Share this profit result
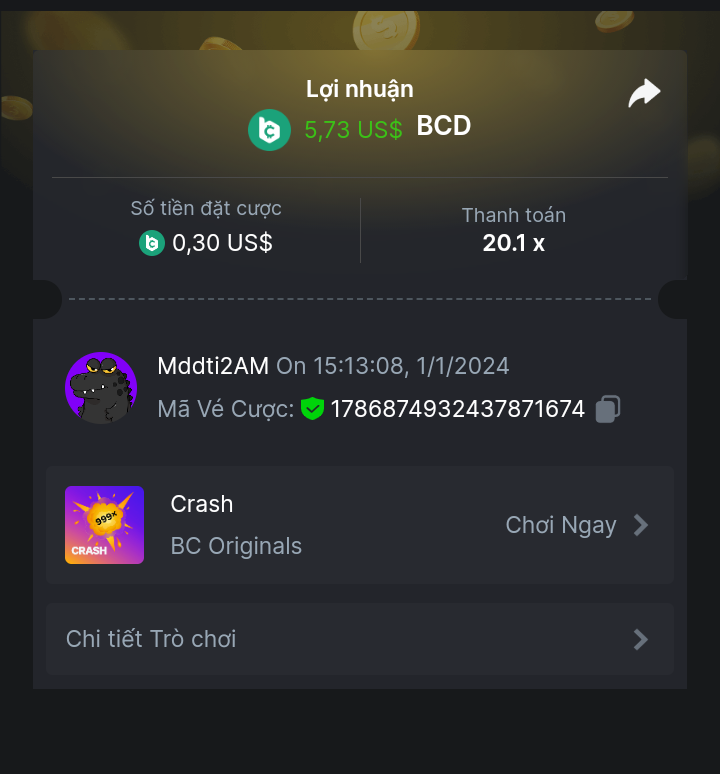This screenshot has width=720, height=774. click(x=644, y=94)
